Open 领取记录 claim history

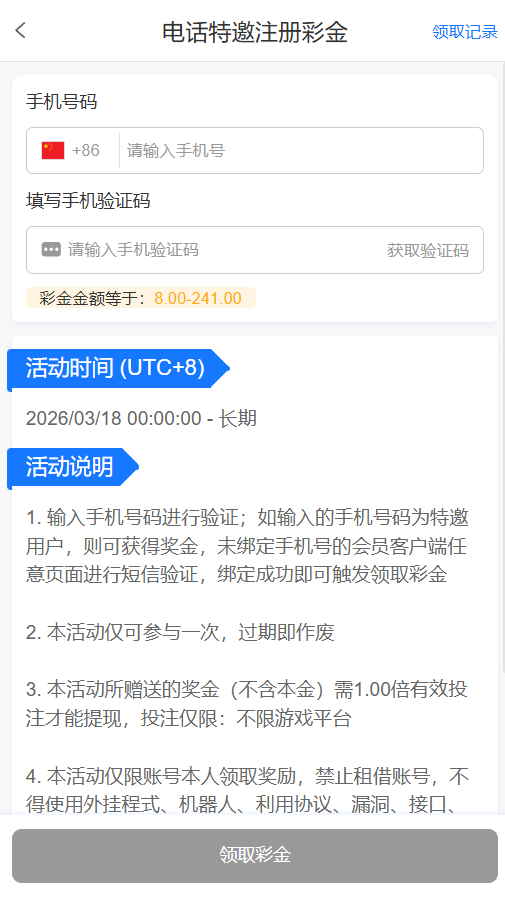click(x=465, y=32)
